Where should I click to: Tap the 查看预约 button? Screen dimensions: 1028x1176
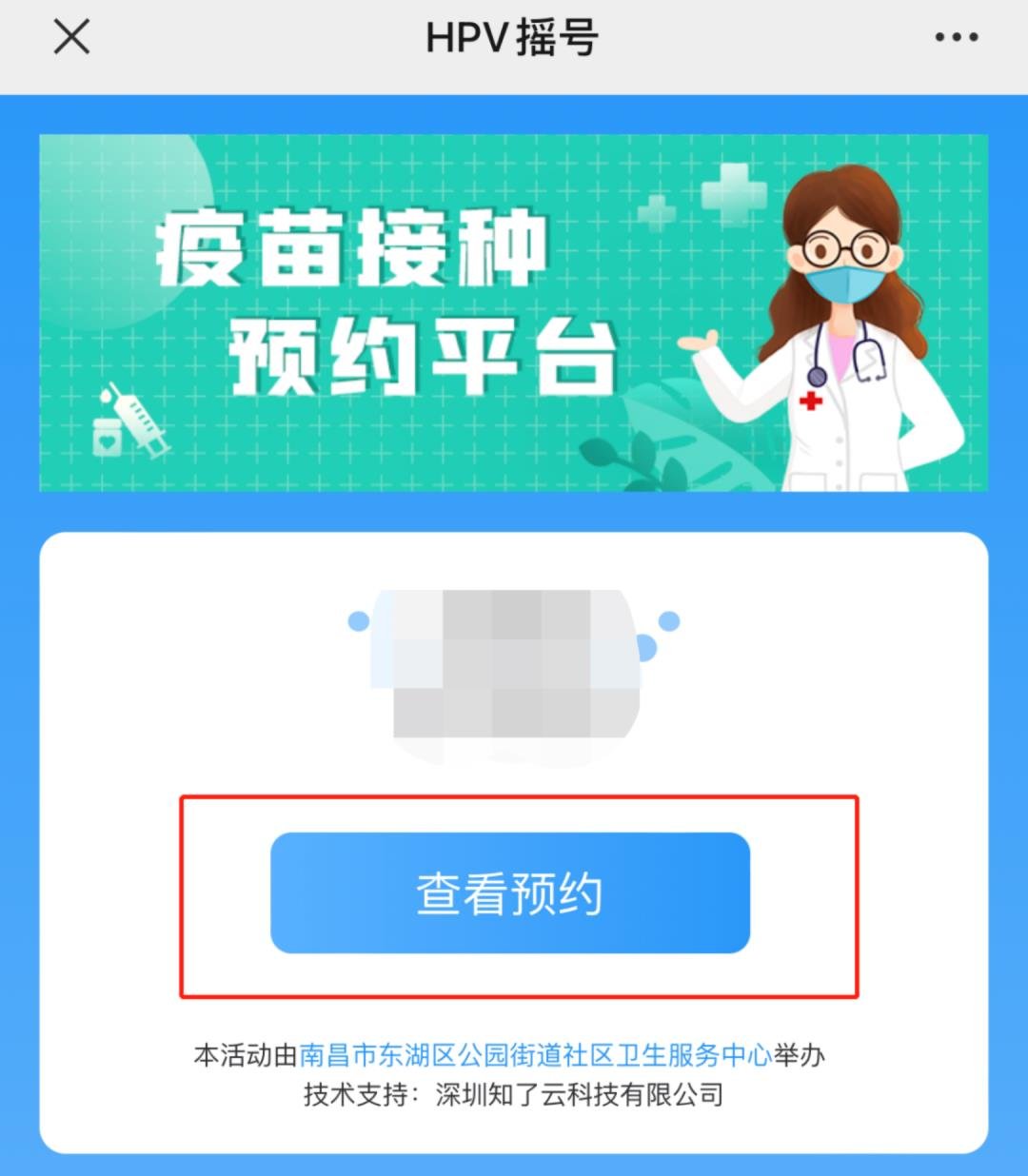pos(510,893)
